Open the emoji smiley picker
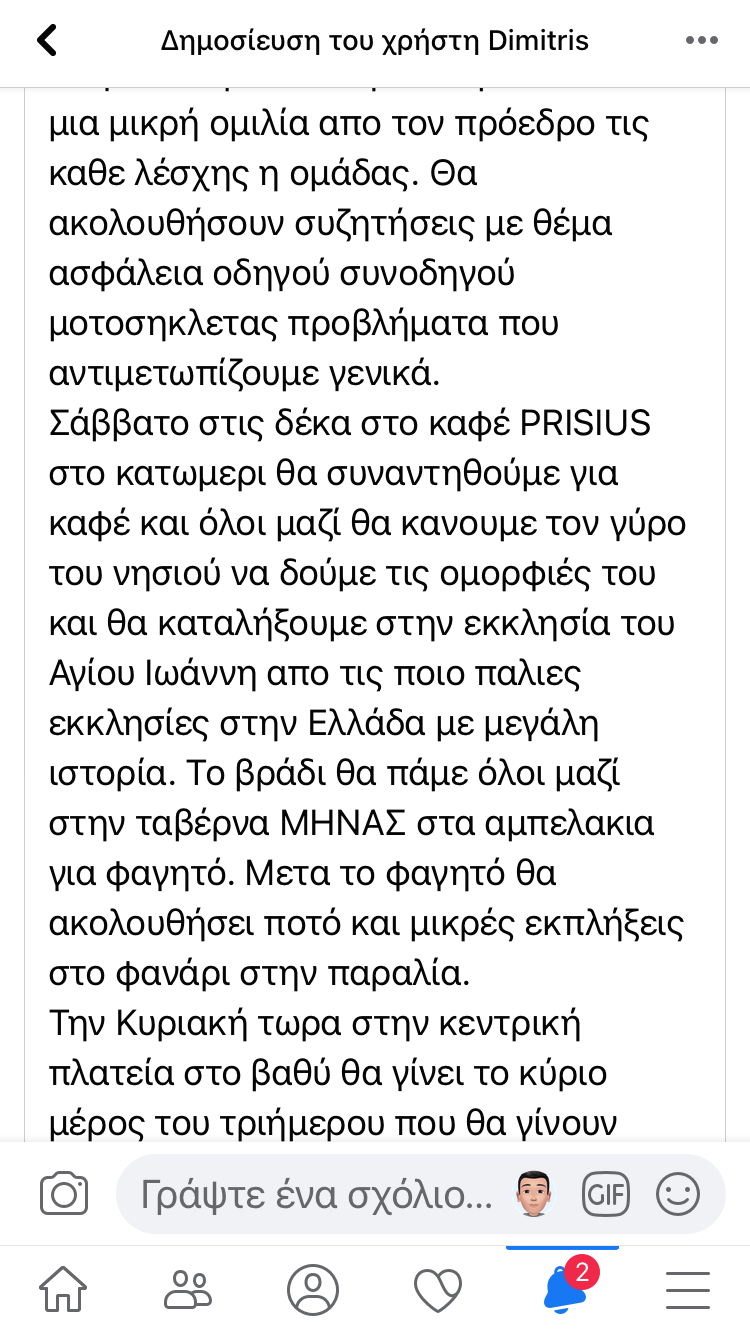Image resolution: width=750 pixels, height=1334 pixels. coord(678,1194)
